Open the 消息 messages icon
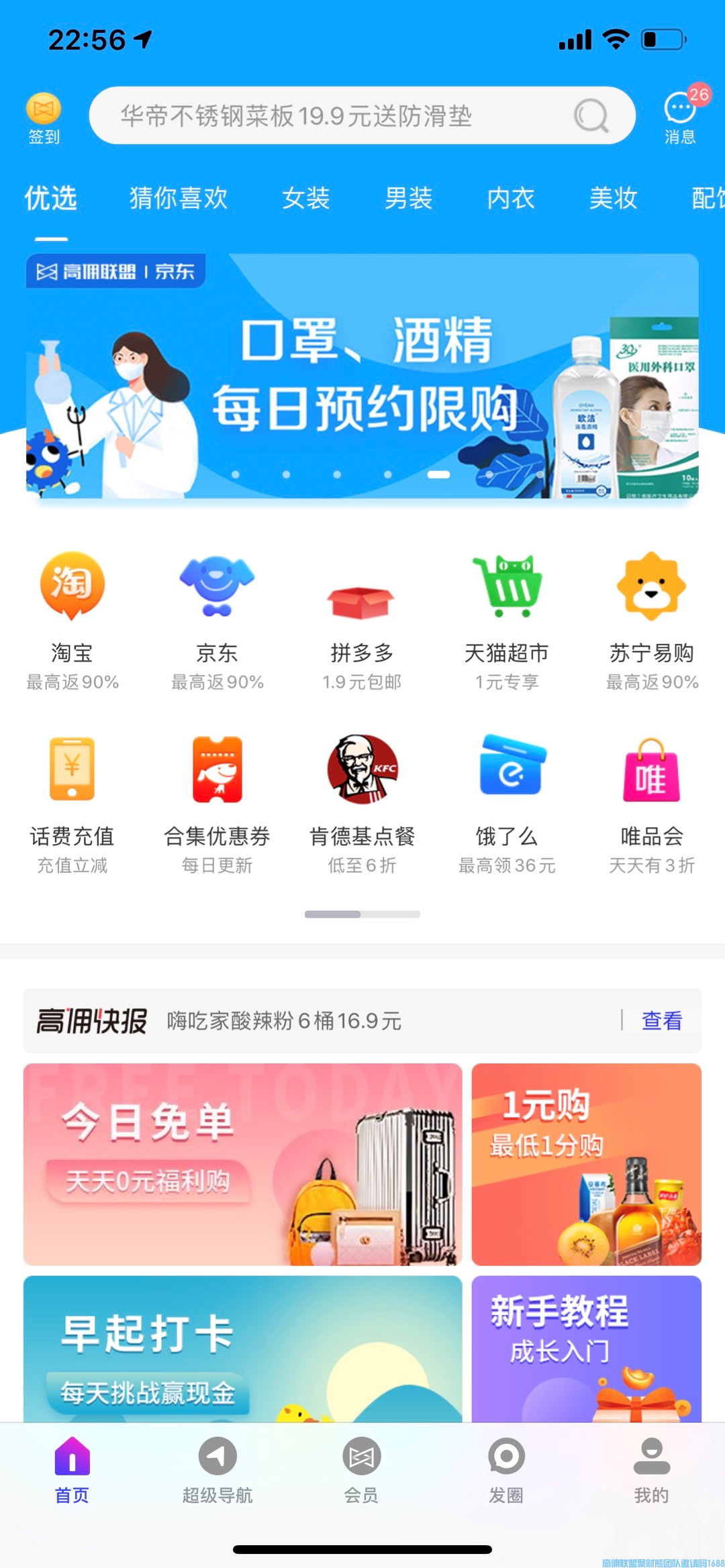The height and width of the screenshot is (1568, 725). click(680, 117)
